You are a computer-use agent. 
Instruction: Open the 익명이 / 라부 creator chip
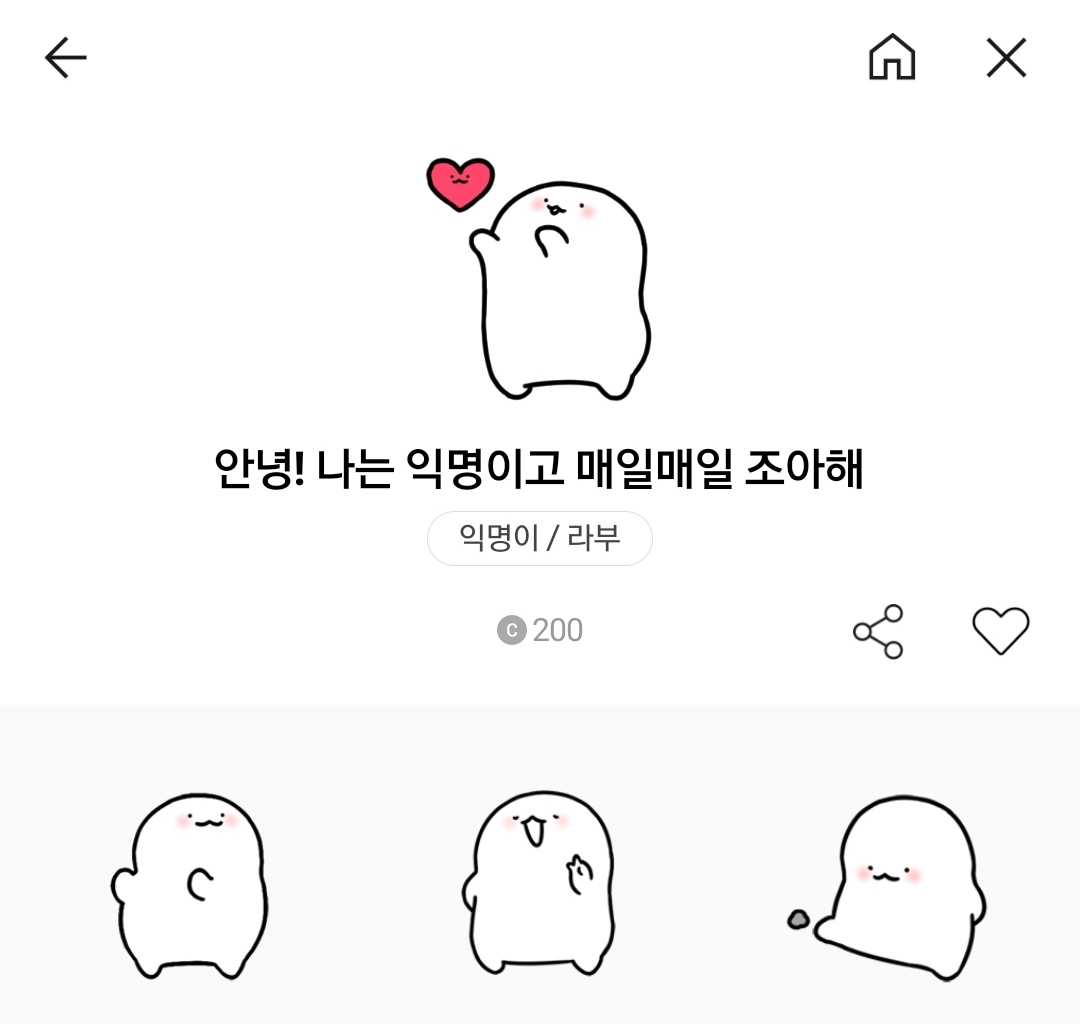click(x=539, y=538)
